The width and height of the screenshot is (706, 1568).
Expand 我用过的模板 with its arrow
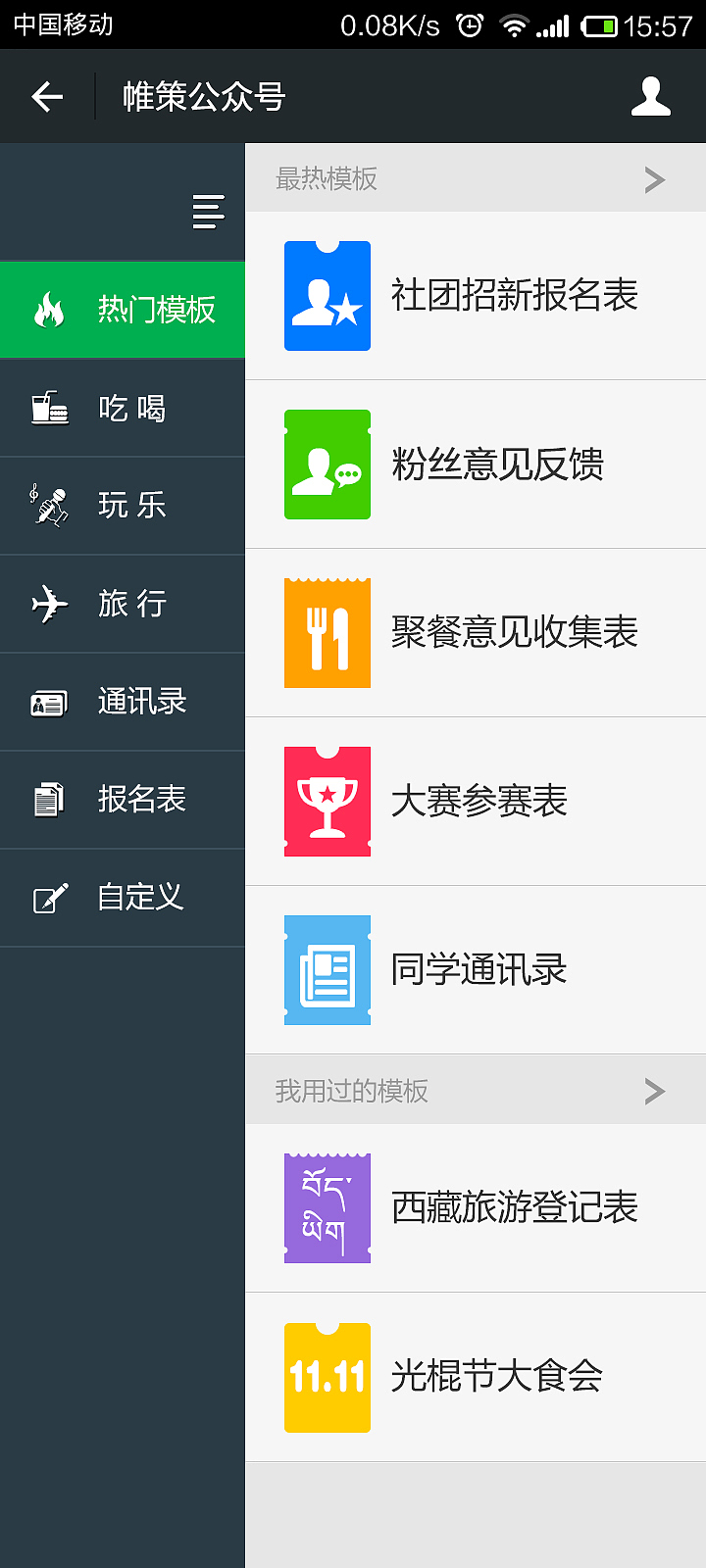[x=653, y=1090]
